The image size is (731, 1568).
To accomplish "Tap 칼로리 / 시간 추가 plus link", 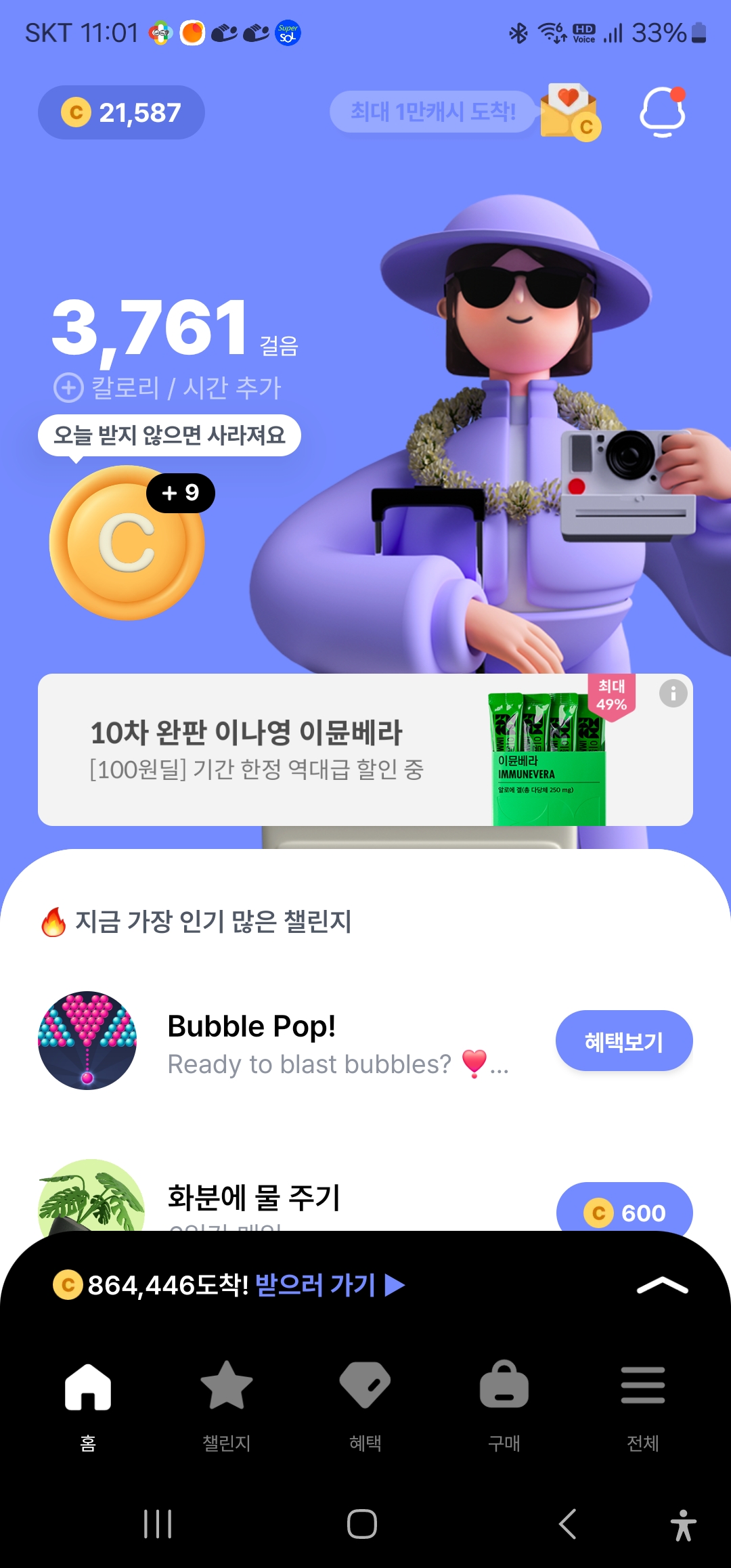I will click(168, 388).
